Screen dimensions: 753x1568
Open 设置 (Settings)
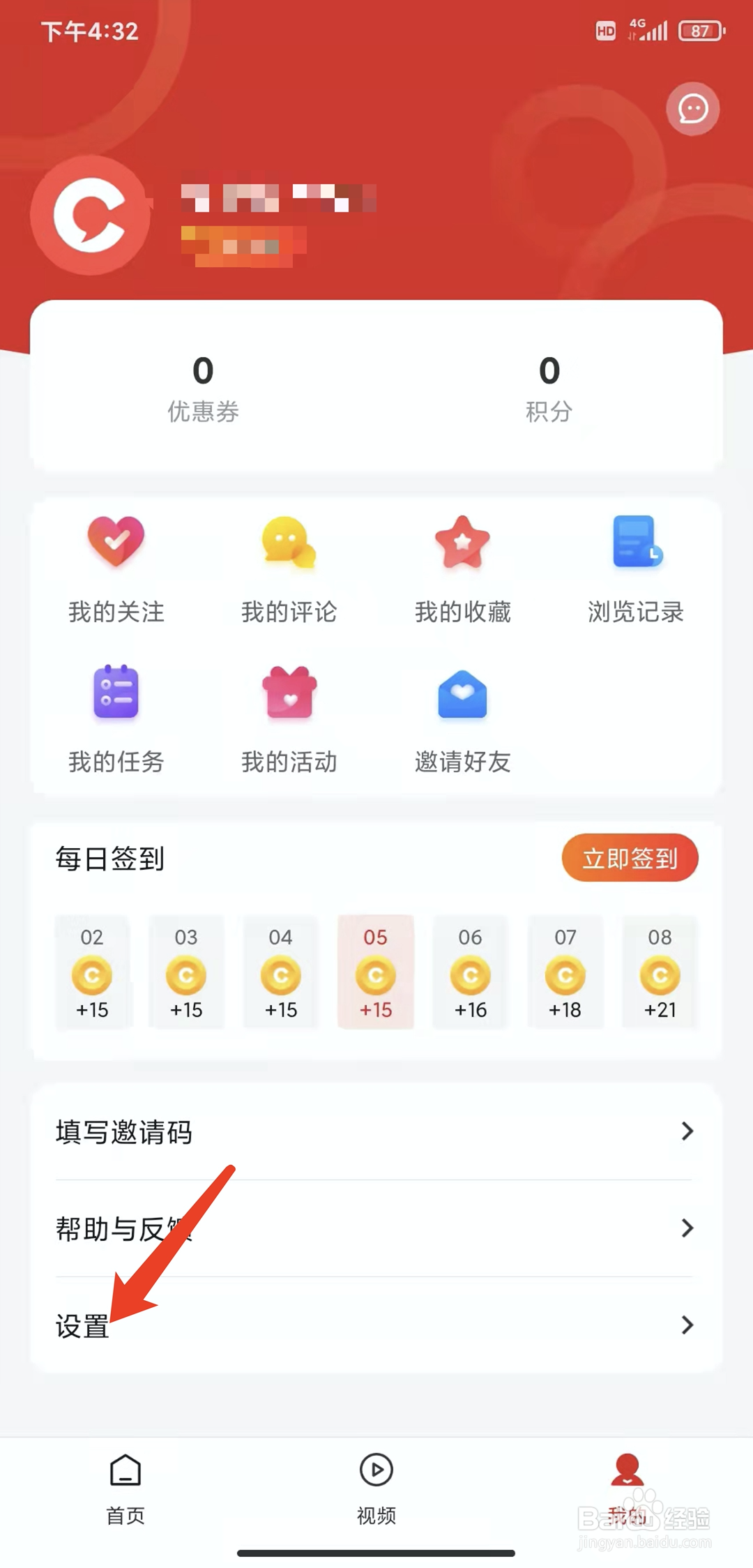point(375,1325)
